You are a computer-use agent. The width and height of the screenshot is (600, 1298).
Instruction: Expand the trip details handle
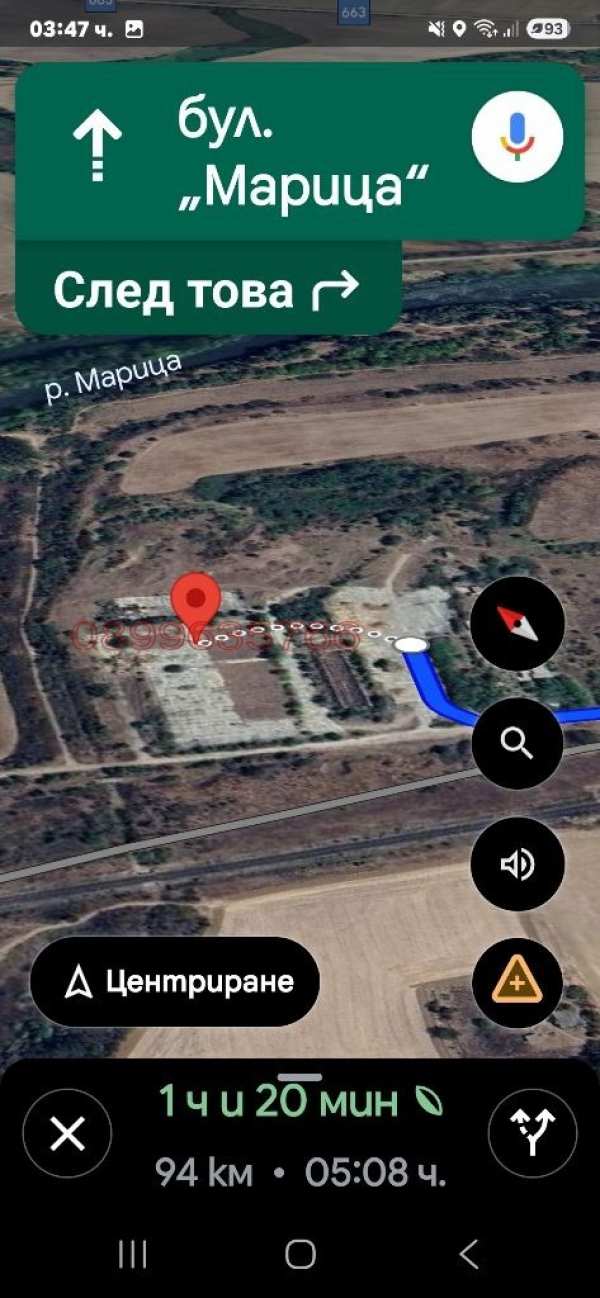tap(300, 1078)
